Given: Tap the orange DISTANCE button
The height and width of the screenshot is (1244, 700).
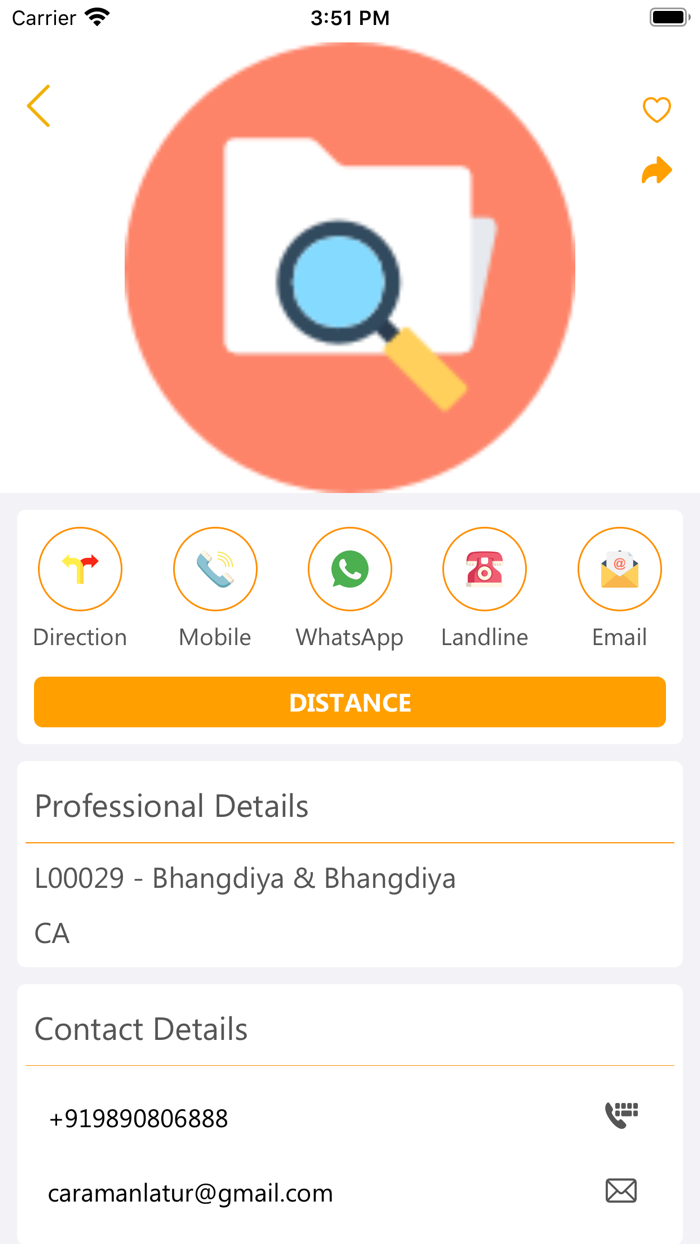Looking at the screenshot, I should [x=350, y=702].
